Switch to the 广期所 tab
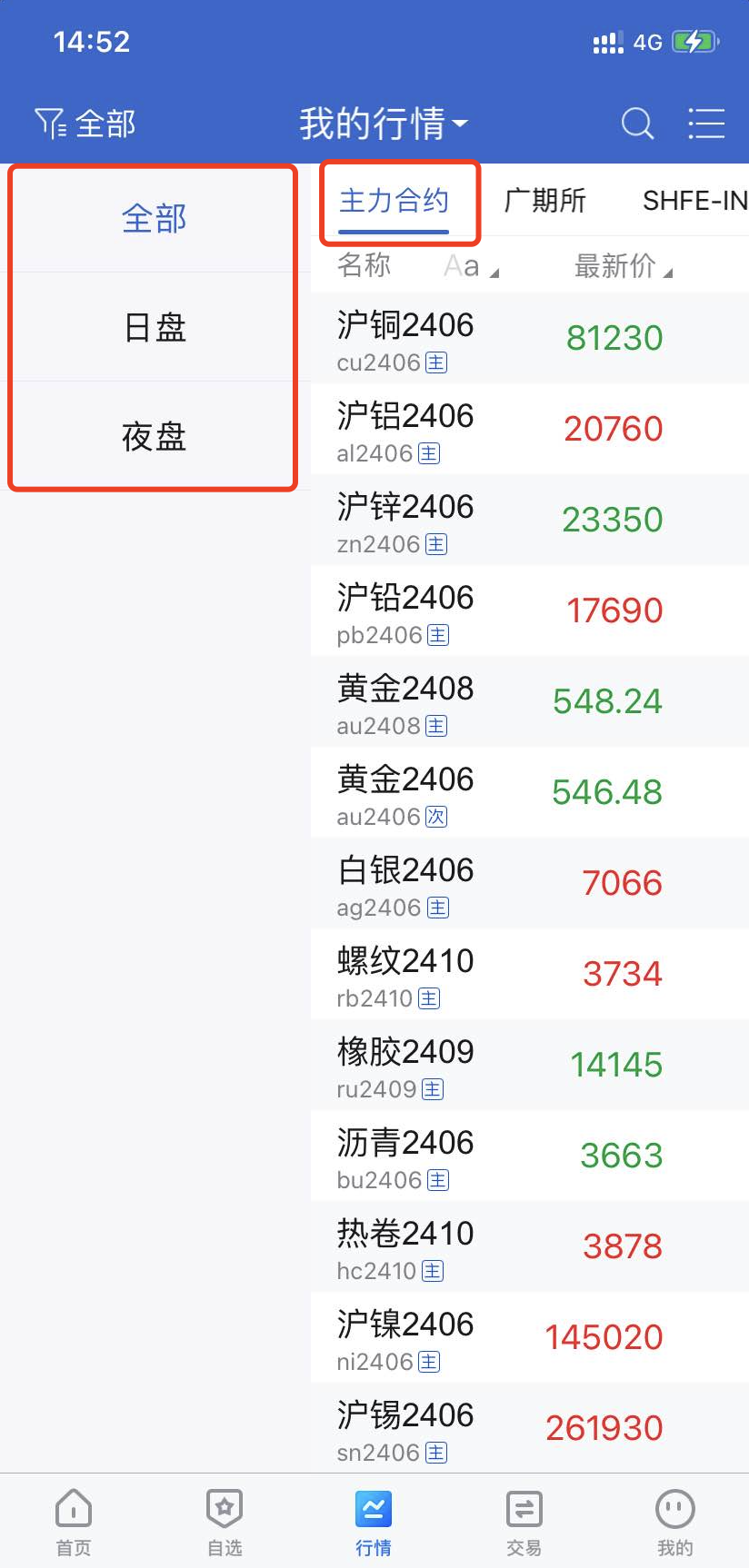749x1568 pixels. [544, 201]
